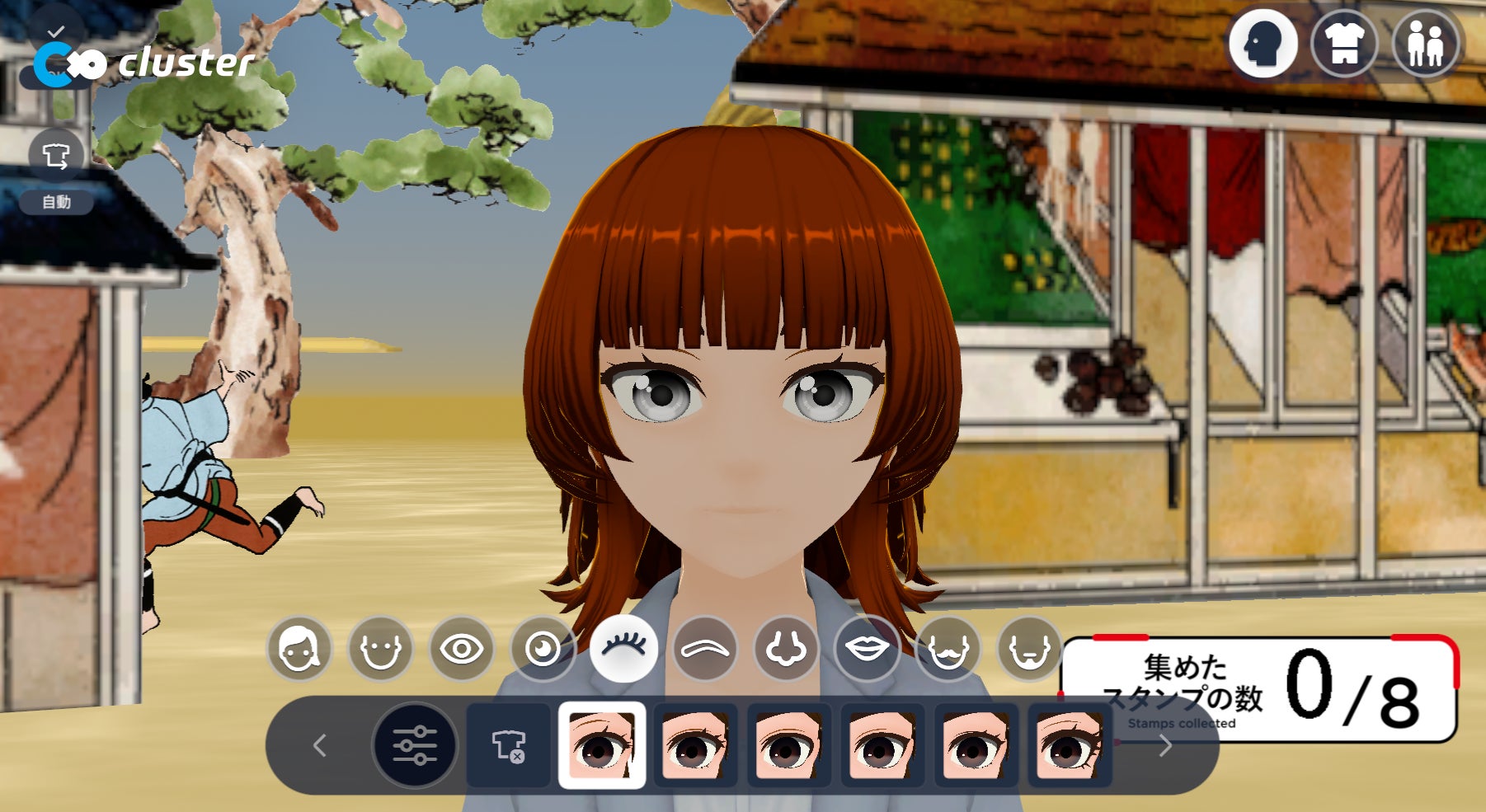Open the body type tab

coord(1425,44)
